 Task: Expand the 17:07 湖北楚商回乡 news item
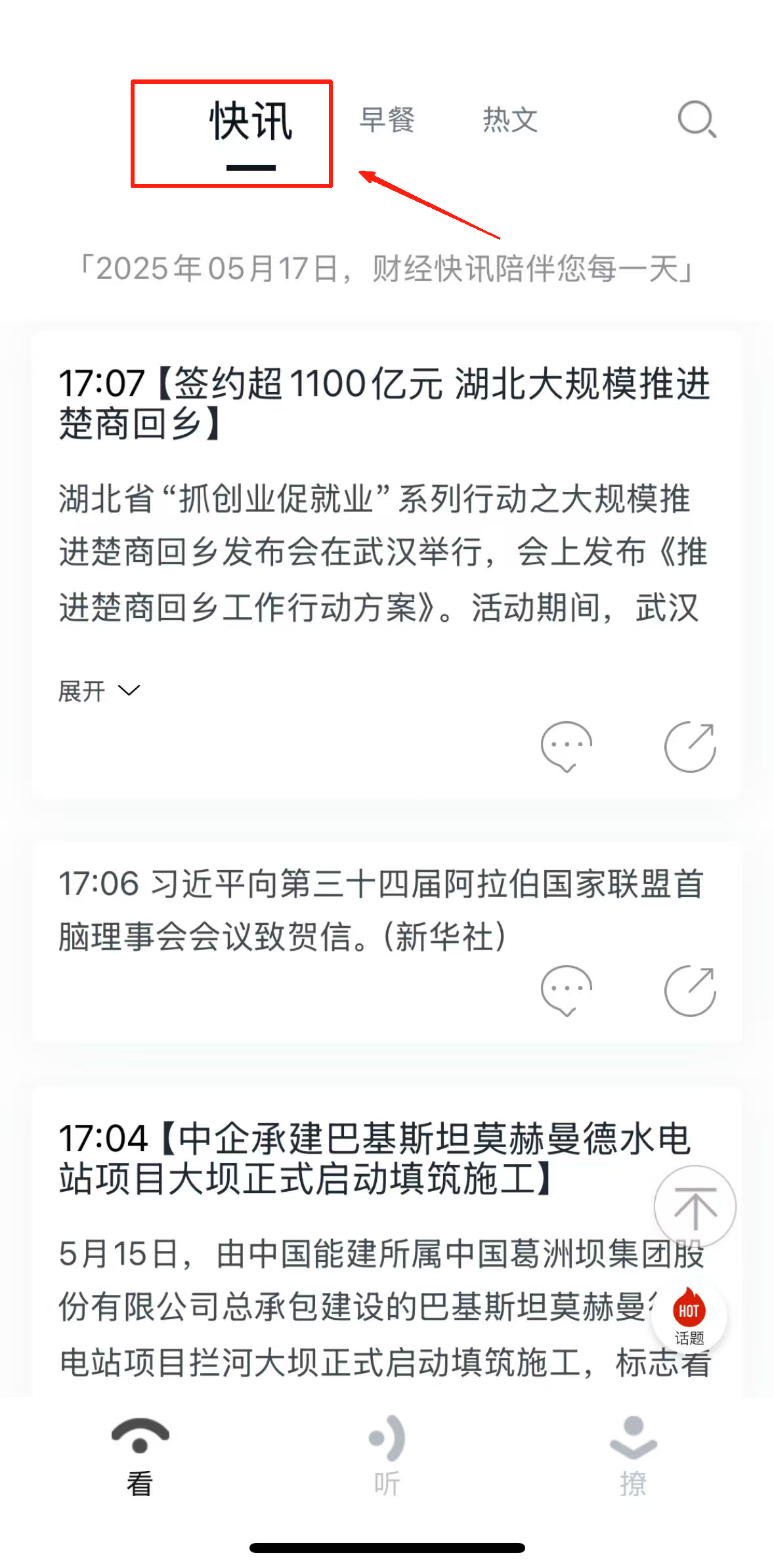tap(99, 691)
